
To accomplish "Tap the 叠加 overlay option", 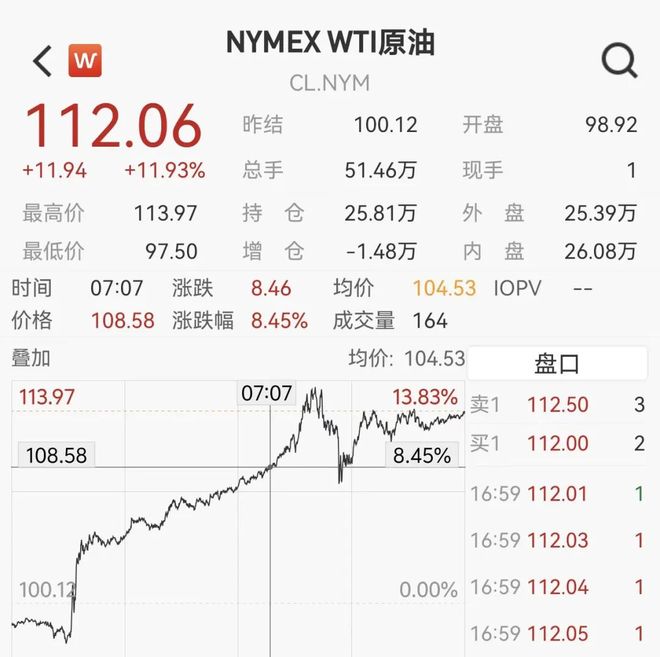I will coord(31,358).
